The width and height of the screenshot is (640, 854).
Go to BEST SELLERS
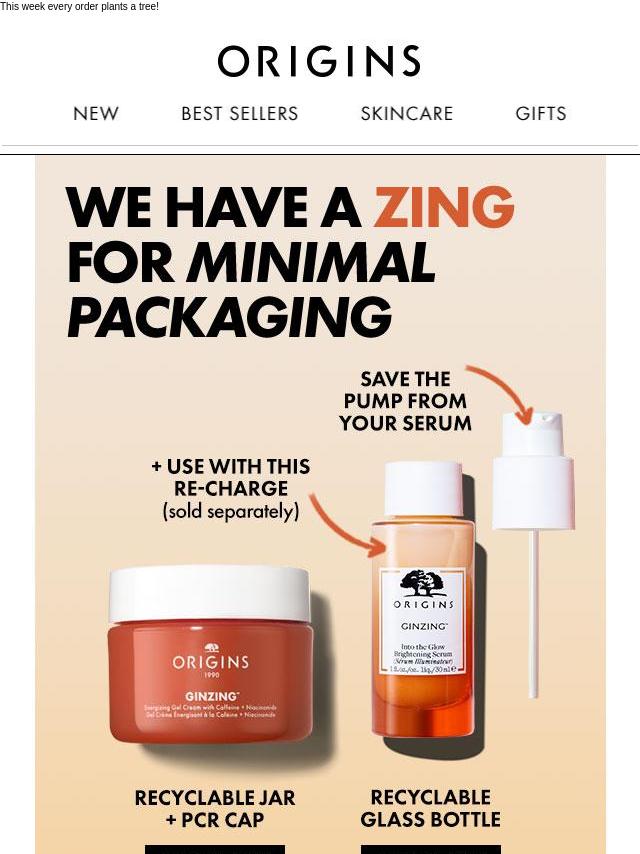coord(239,114)
